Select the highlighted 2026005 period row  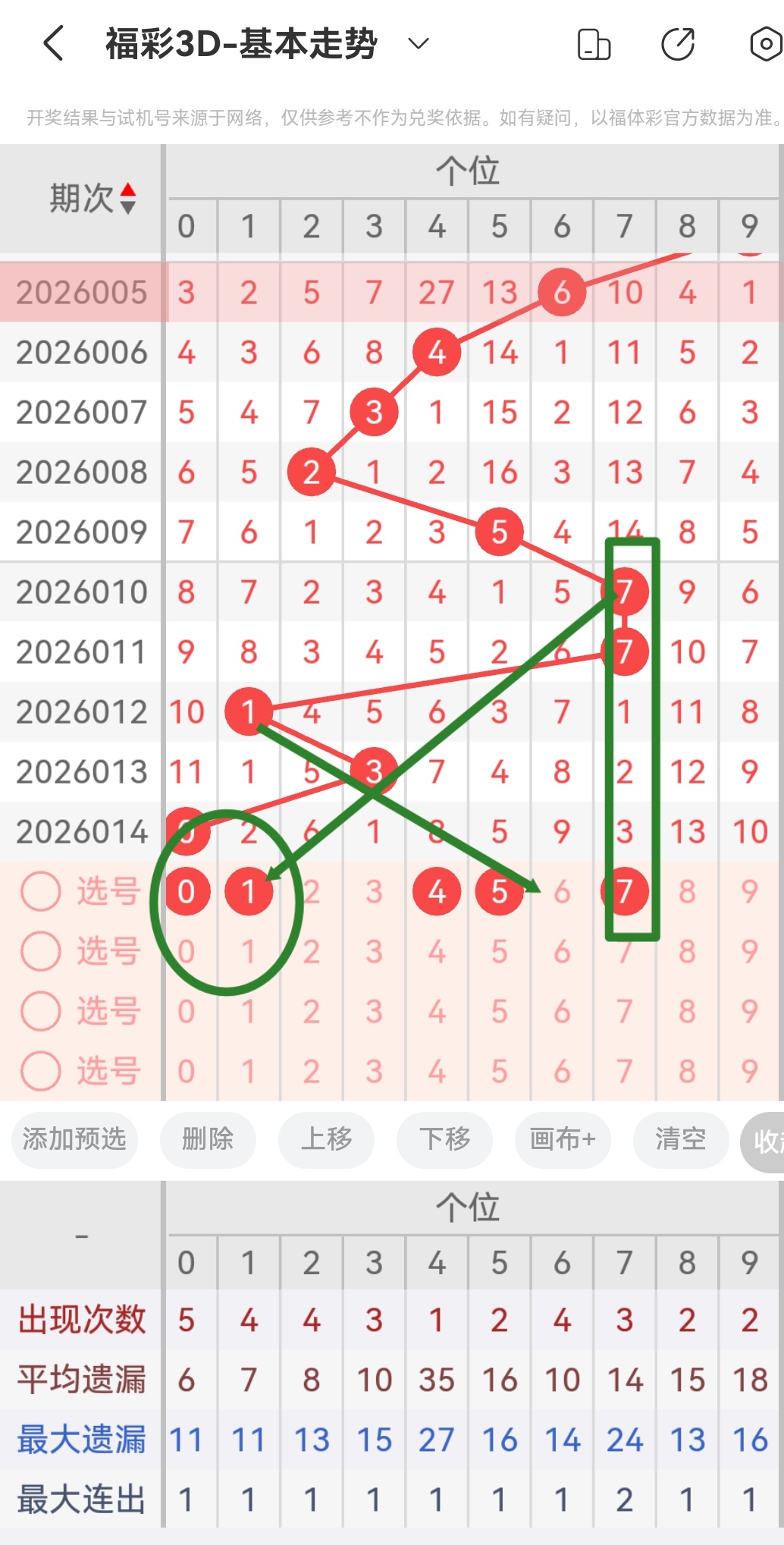click(x=80, y=292)
